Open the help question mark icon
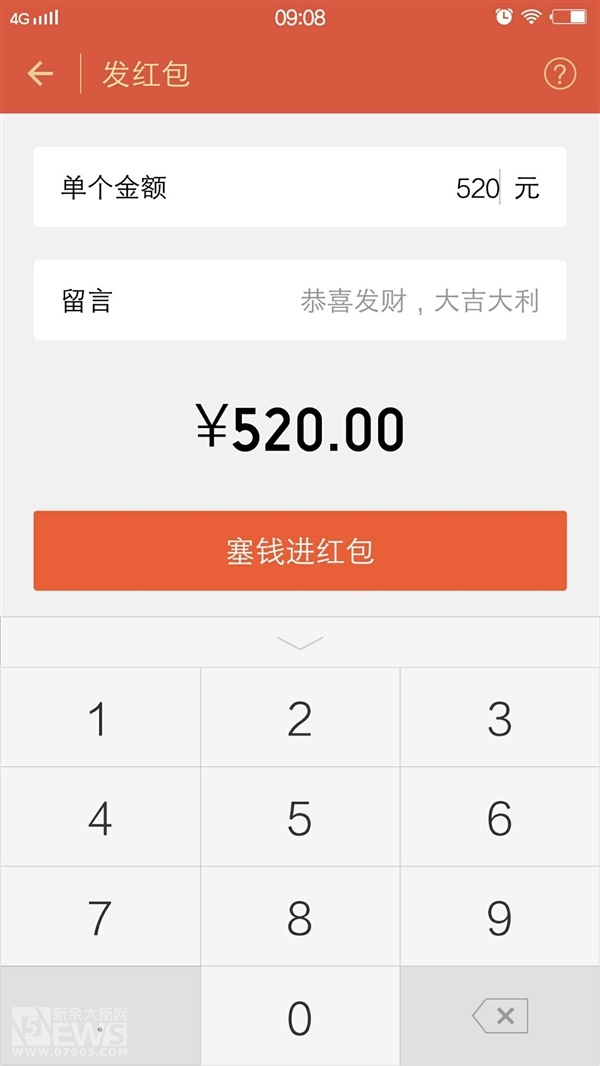This screenshot has height=1066, width=600. coord(560,73)
